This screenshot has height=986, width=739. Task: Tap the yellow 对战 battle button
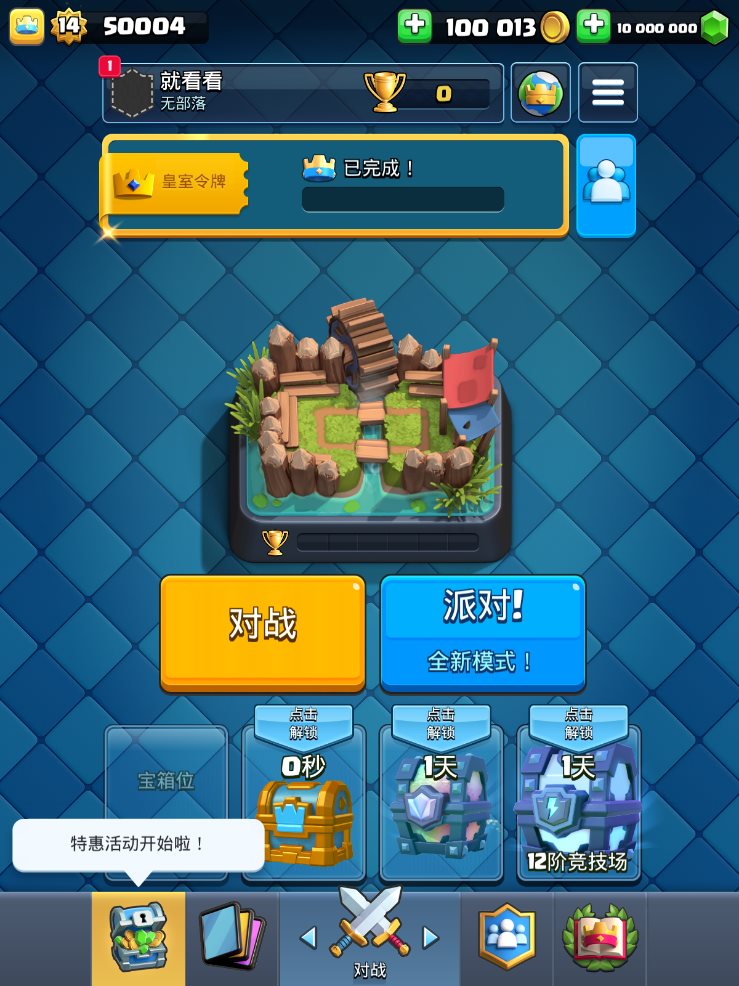[x=262, y=630]
